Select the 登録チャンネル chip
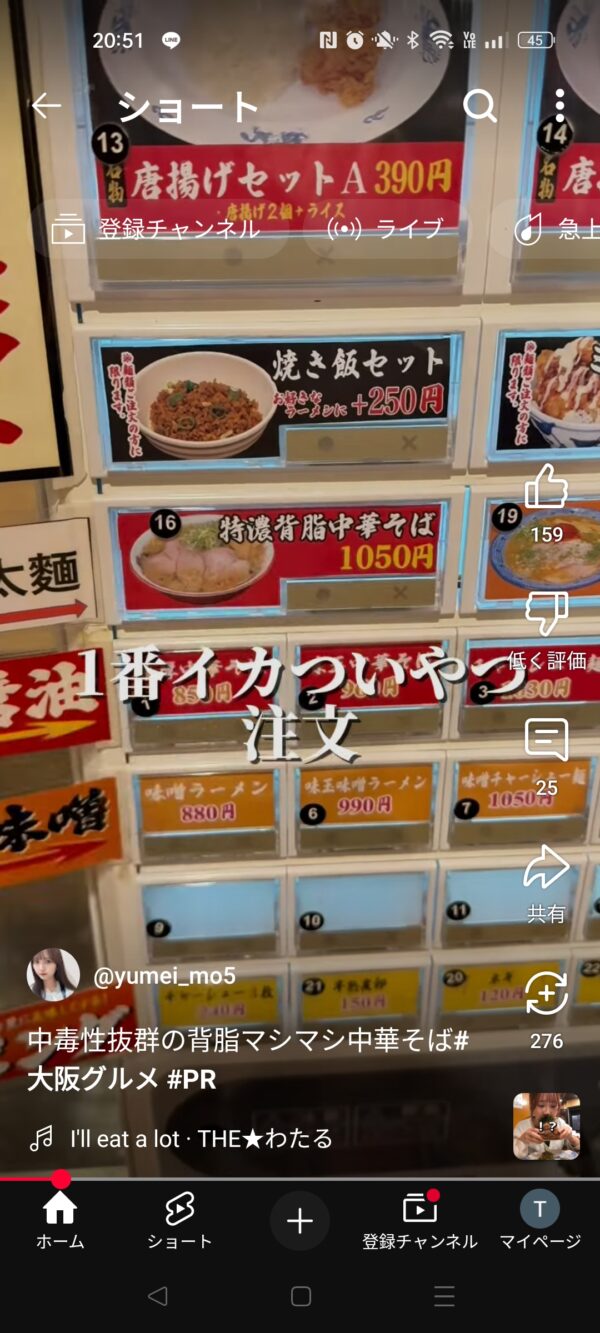 click(x=156, y=229)
